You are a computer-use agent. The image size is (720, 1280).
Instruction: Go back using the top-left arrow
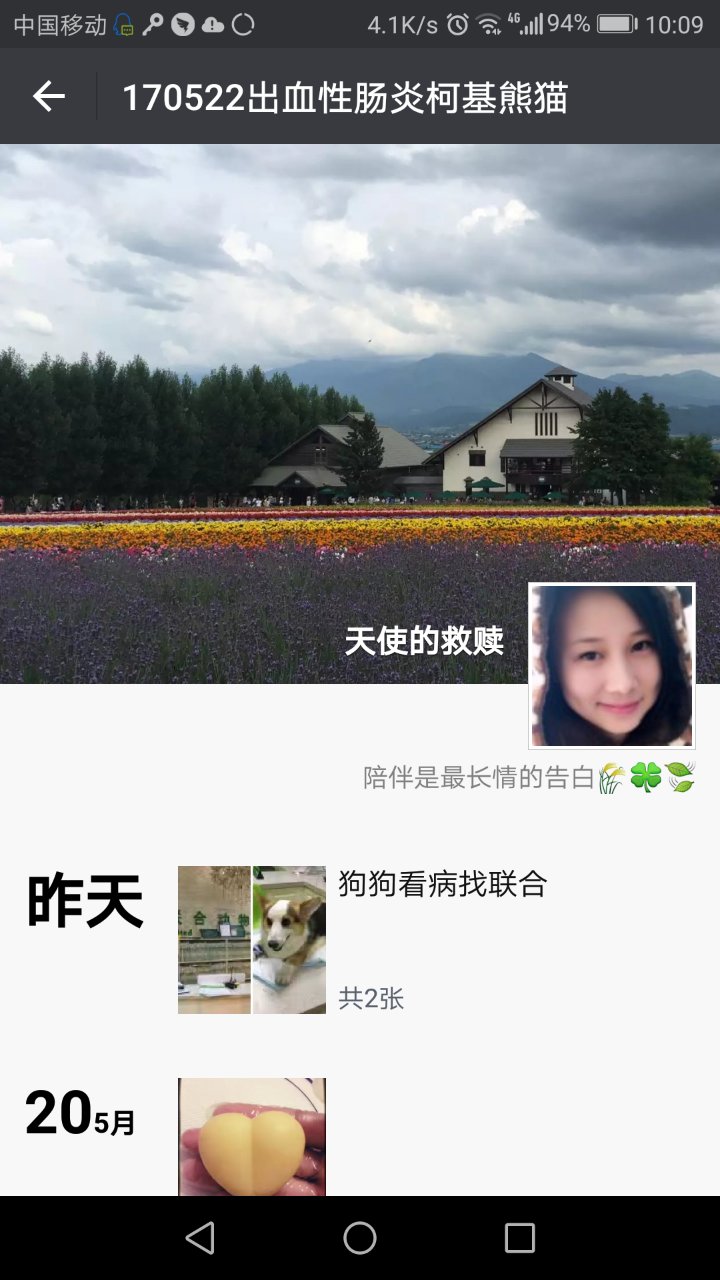coord(48,97)
